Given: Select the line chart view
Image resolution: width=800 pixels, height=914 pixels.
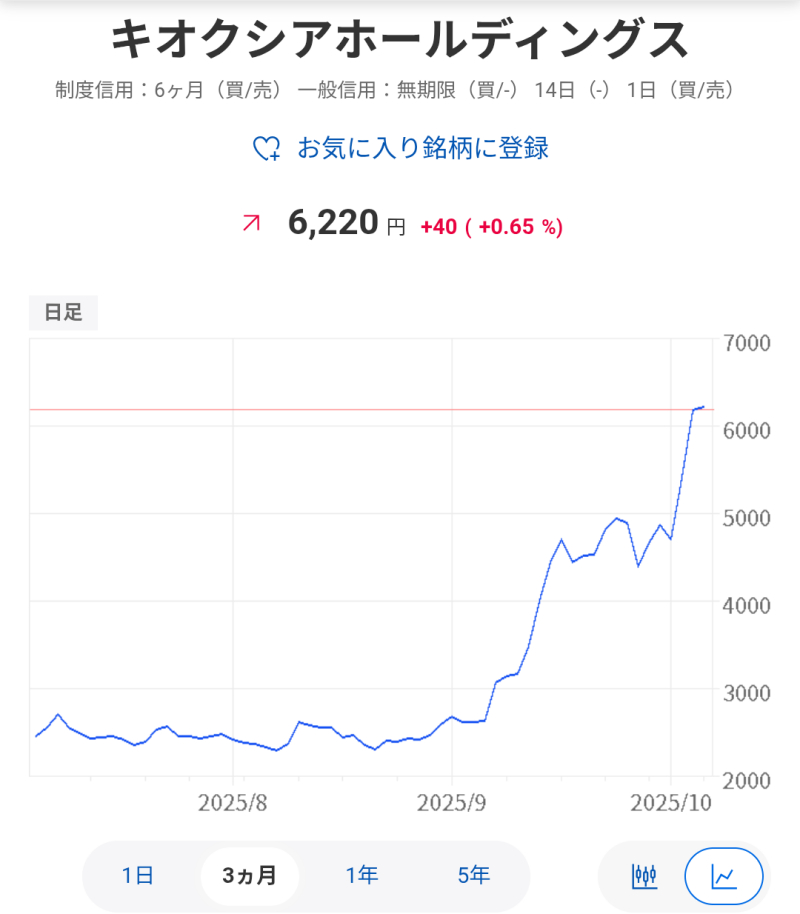Looking at the screenshot, I should 723,877.
